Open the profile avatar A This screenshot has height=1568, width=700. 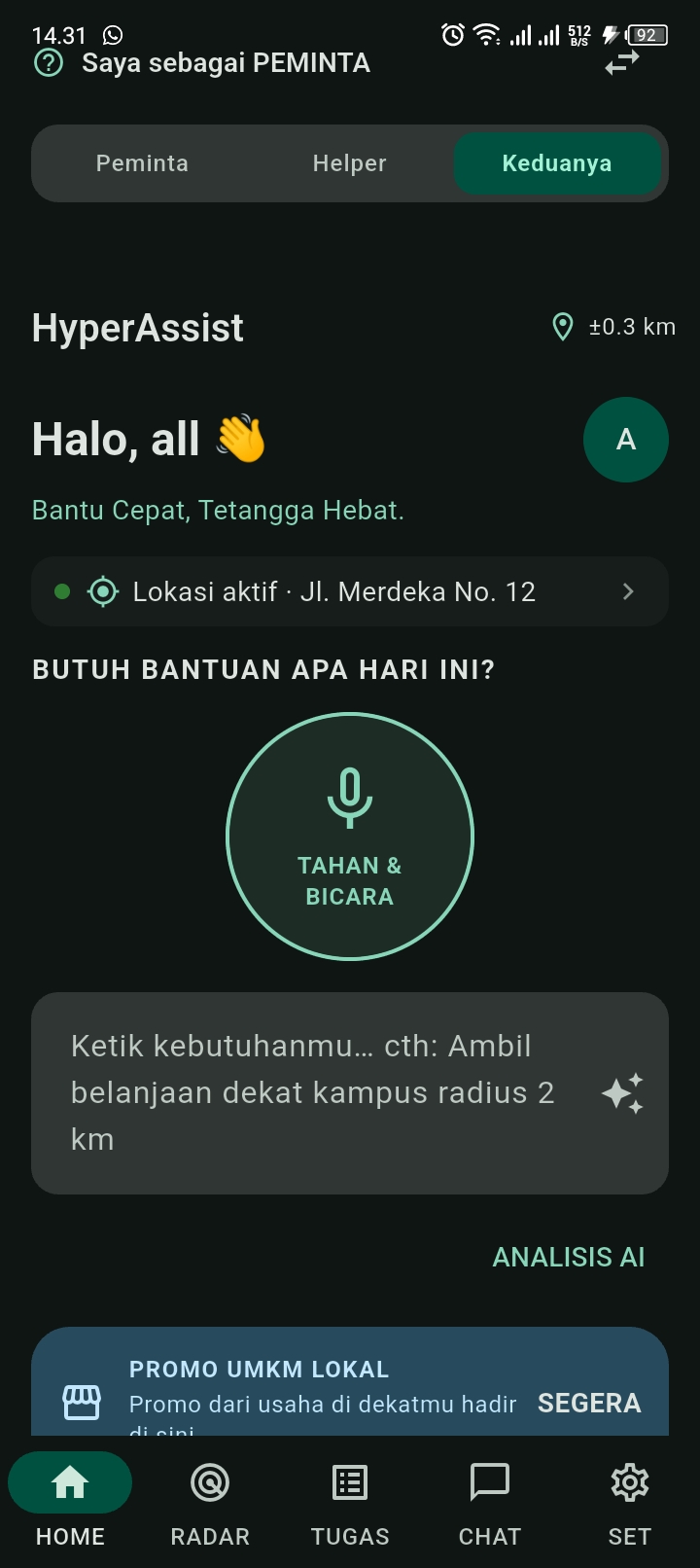click(x=626, y=440)
